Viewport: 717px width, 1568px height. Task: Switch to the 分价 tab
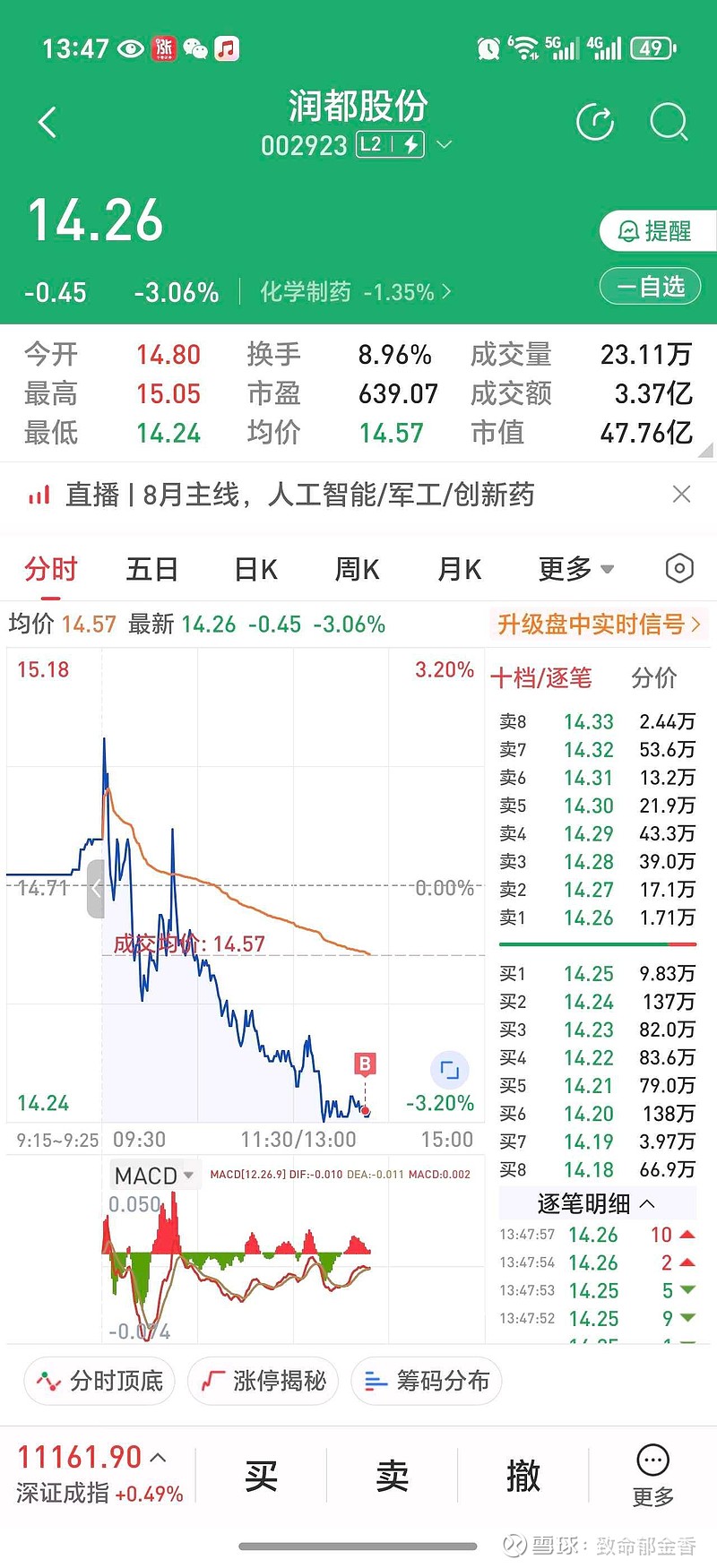click(654, 678)
